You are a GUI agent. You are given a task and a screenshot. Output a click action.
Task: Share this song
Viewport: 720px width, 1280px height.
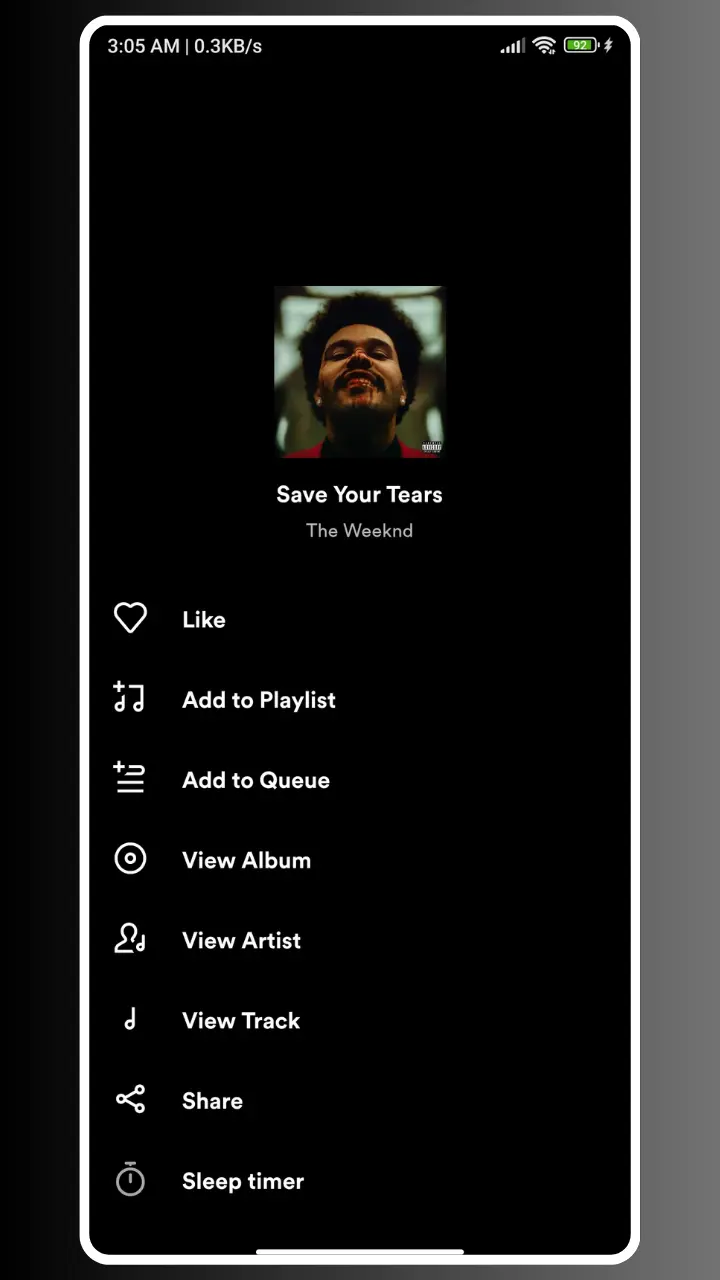212,1100
